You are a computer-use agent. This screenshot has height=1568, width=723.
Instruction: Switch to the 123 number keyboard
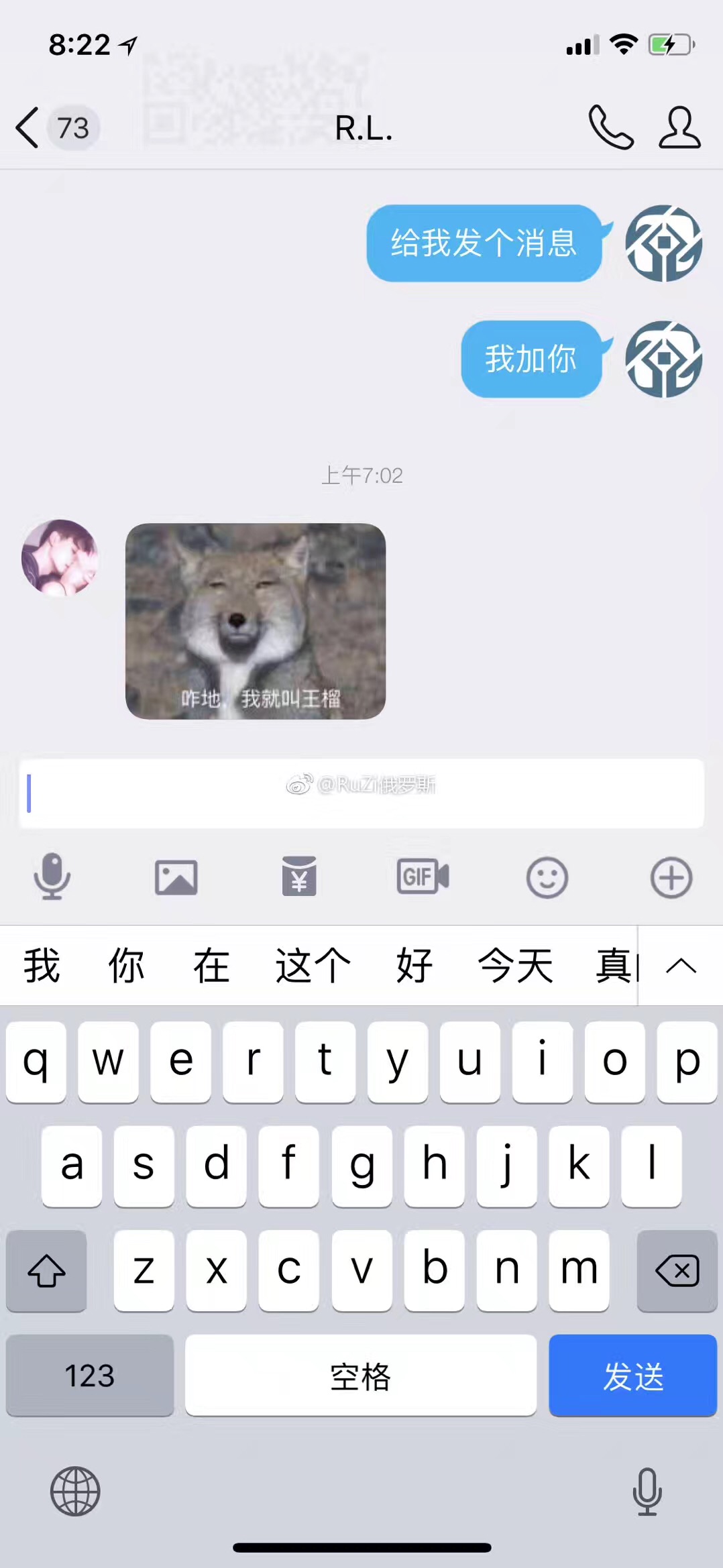tap(89, 1376)
